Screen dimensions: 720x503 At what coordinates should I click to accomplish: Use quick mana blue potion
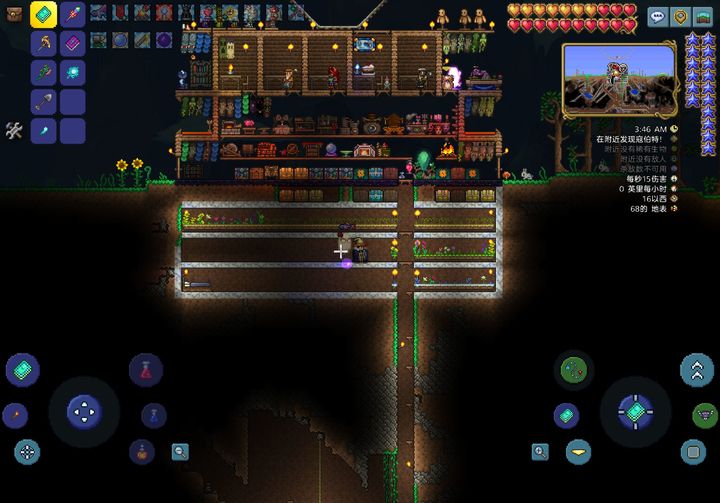point(153,415)
